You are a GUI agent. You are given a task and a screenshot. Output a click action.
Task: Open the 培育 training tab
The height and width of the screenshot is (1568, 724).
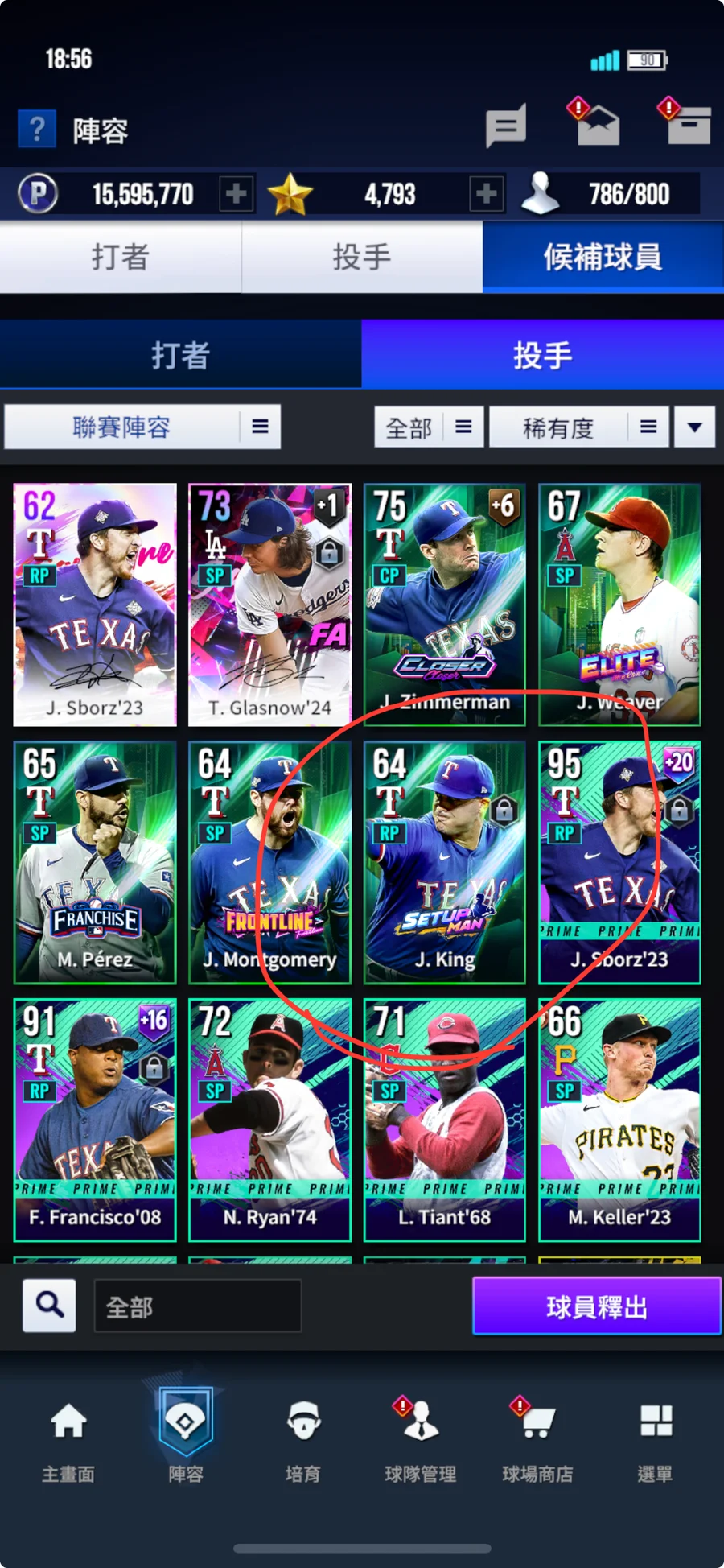[303, 1439]
